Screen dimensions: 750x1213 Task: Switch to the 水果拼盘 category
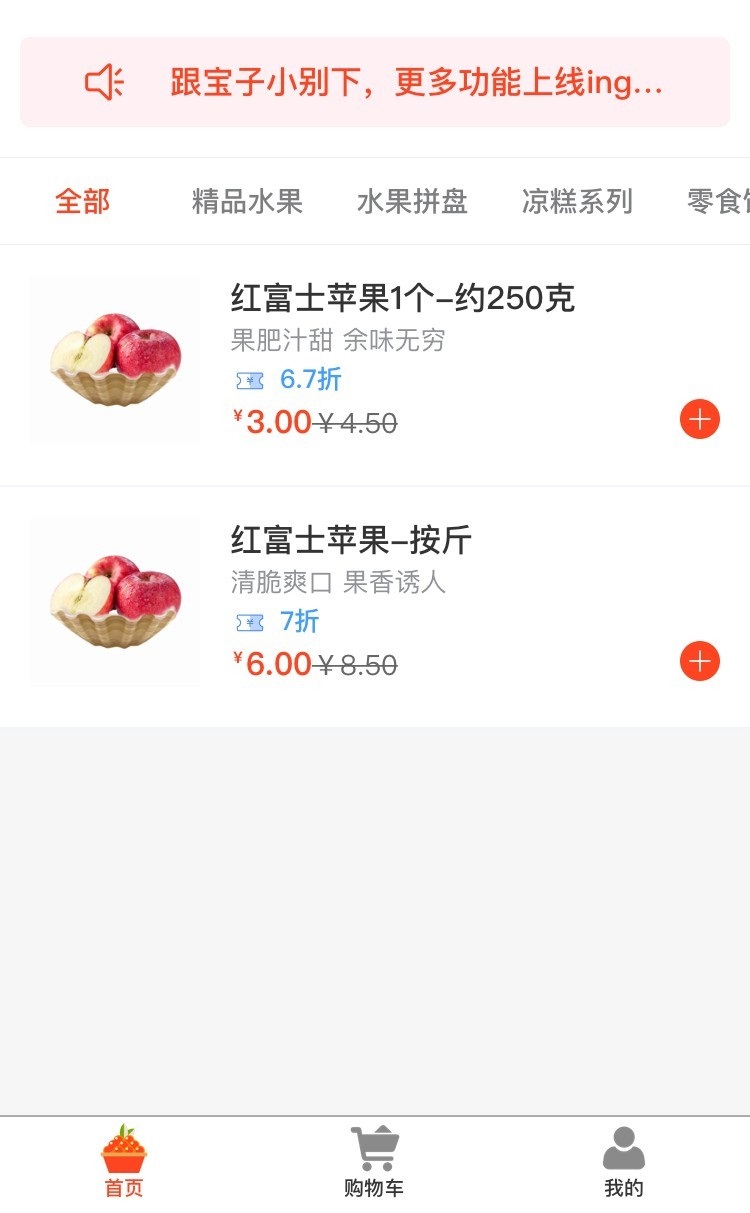412,202
